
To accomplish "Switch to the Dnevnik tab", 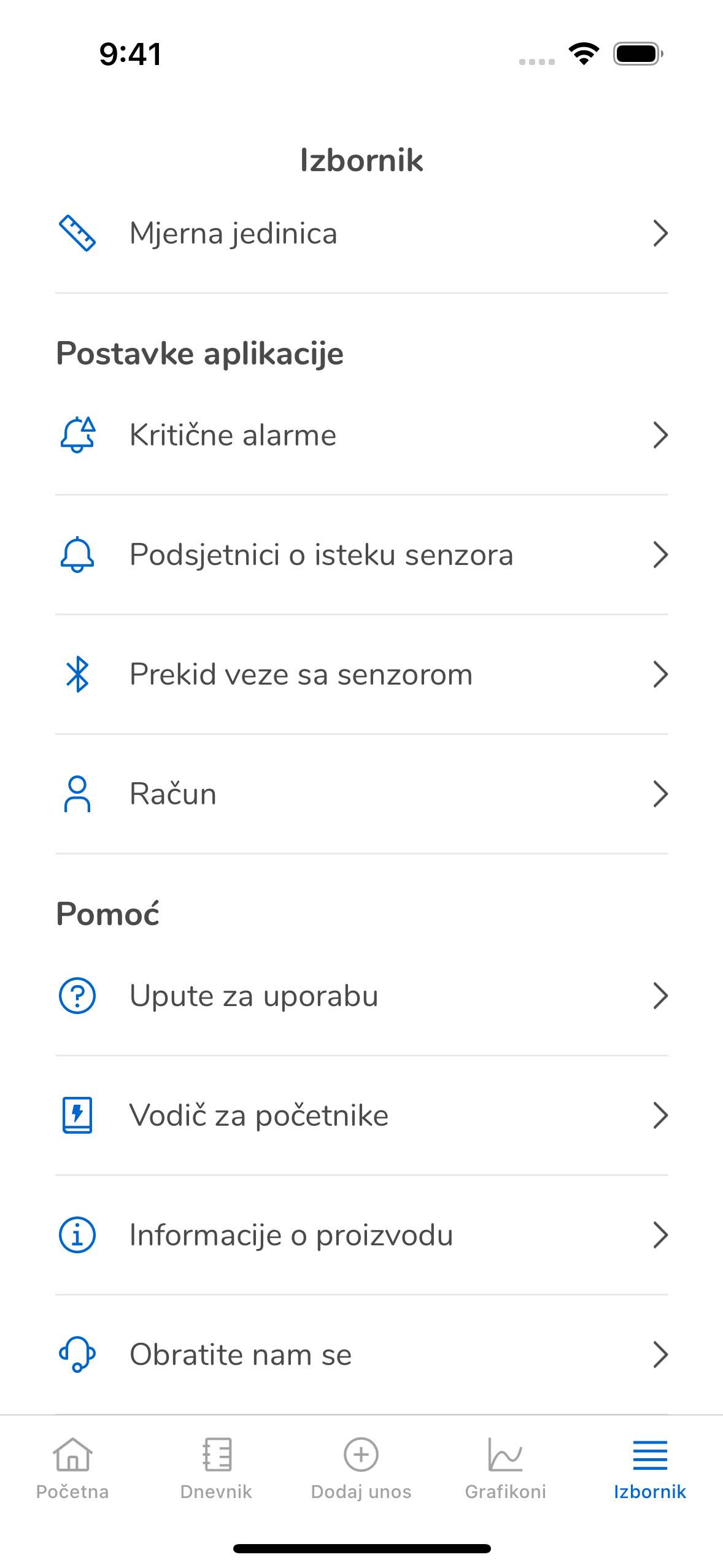I will tap(217, 1468).
